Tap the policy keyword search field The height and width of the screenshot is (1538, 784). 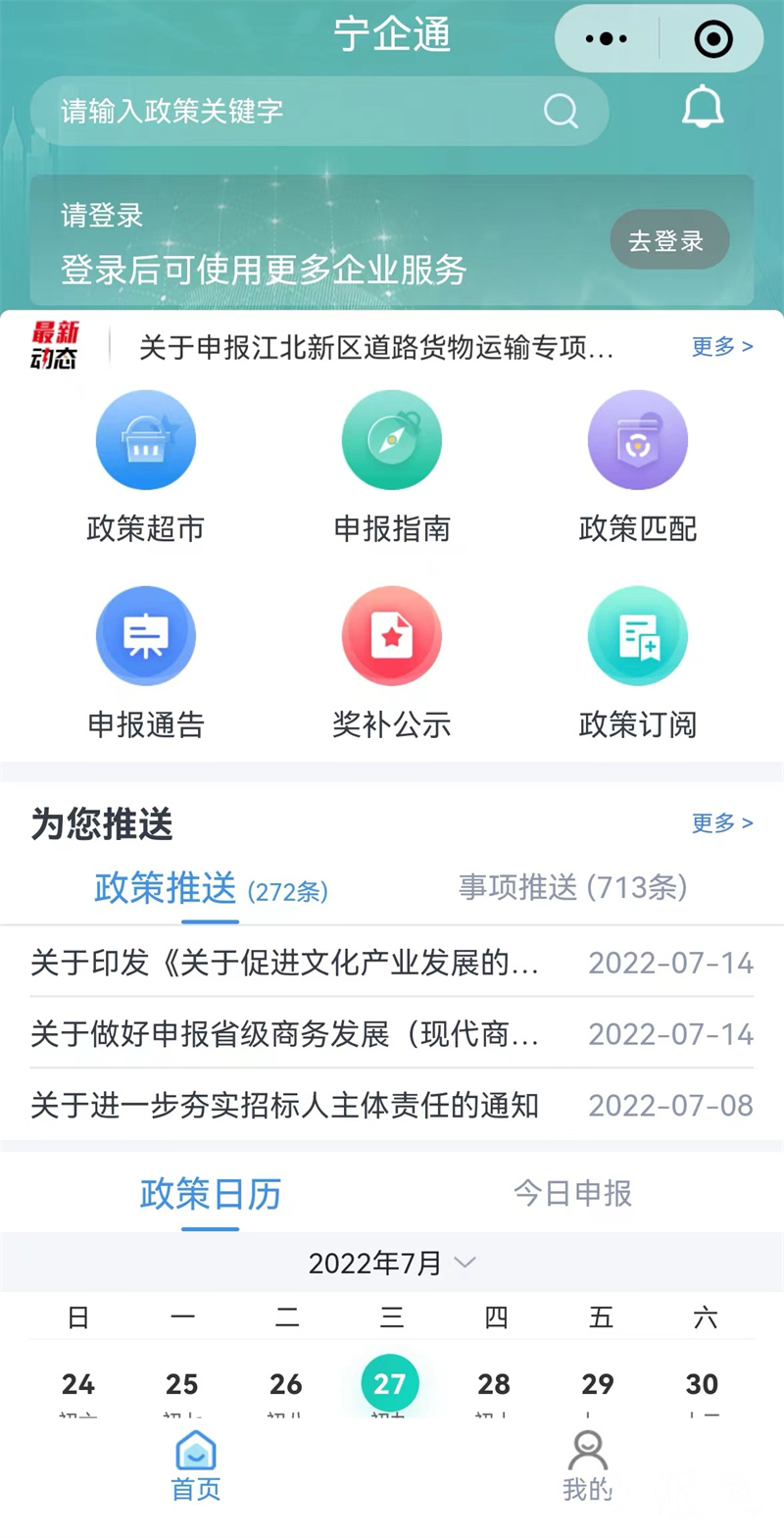point(294,112)
